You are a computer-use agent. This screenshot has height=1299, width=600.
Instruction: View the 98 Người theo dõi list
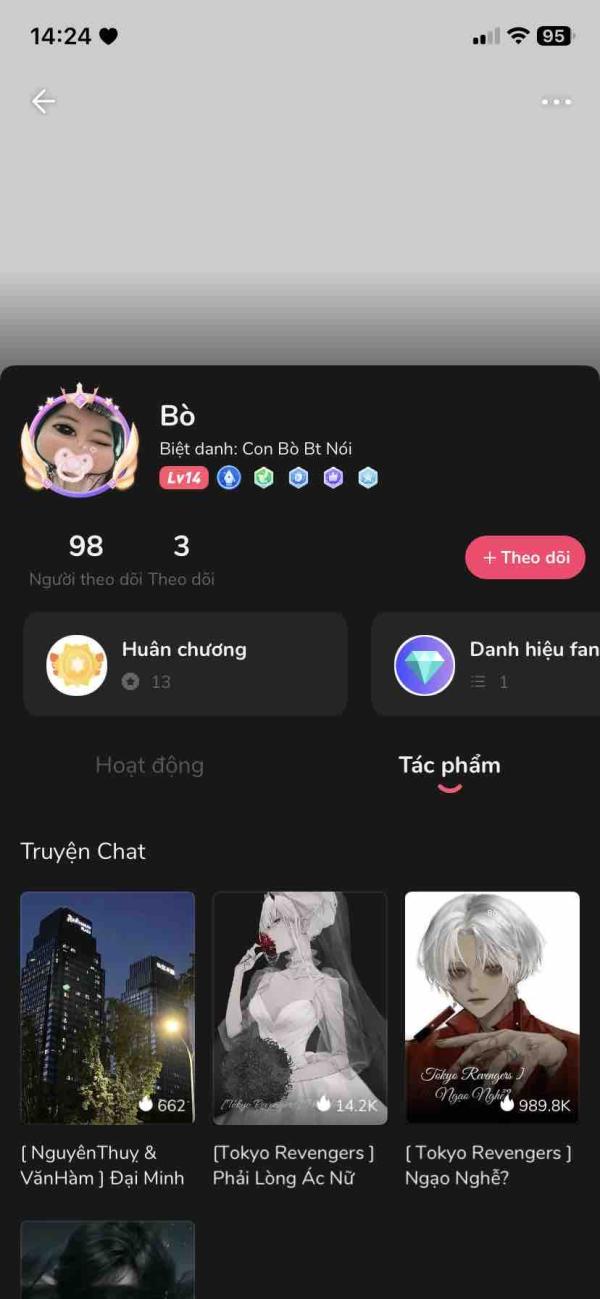[86, 560]
